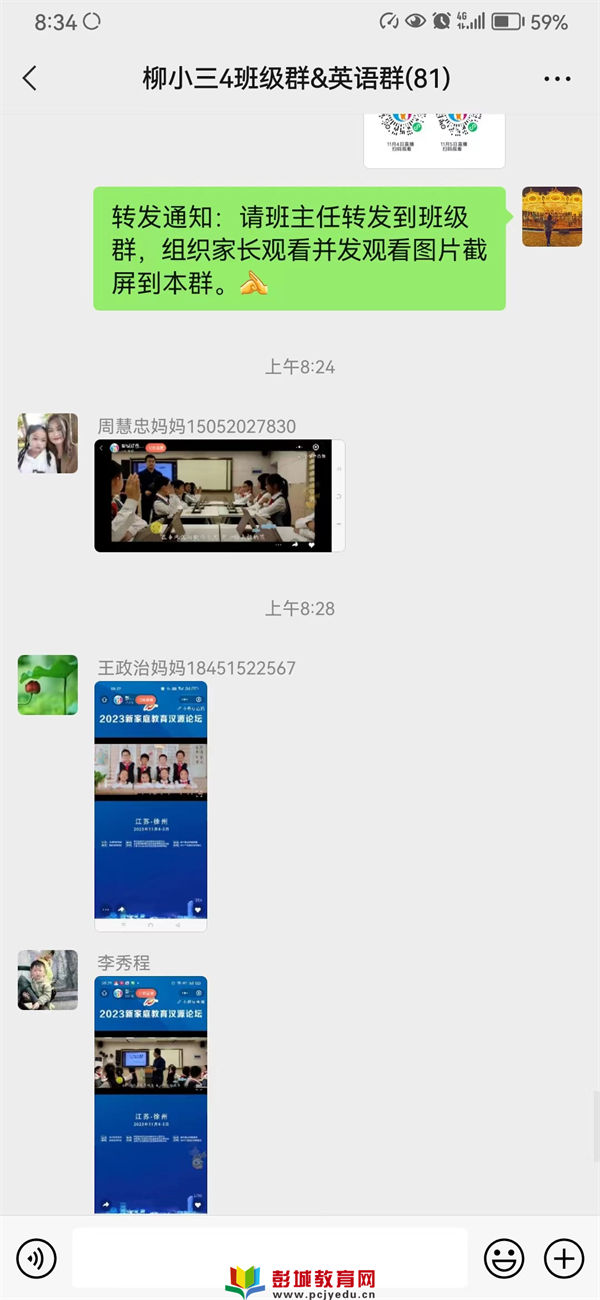Open the plus attachment menu
Viewport: 600px width, 1300px height.
click(x=564, y=1258)
